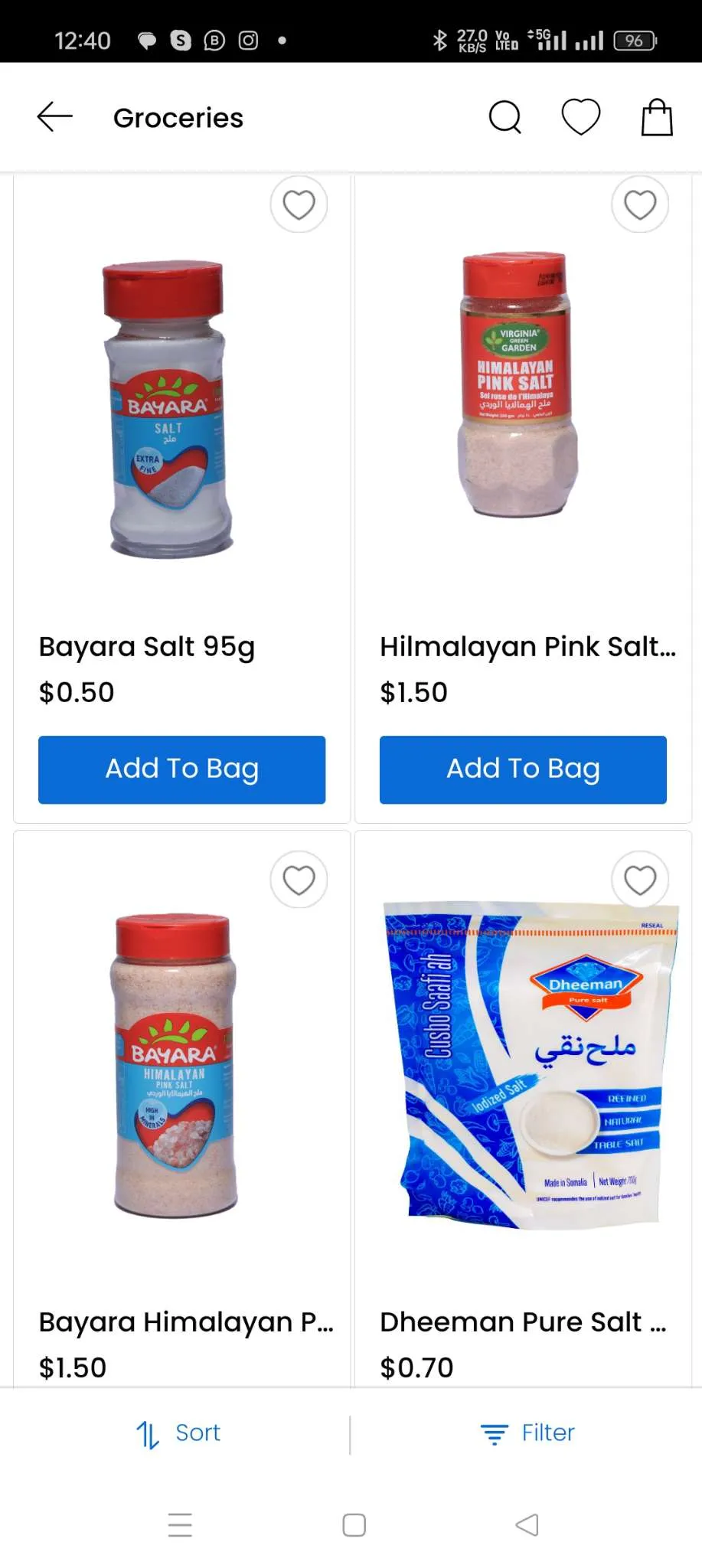The image size is (702, 1568).
Task: Favorite the Hilmalayan Pink Salt item
Action: pyautogui.click(x=640, y=204)
